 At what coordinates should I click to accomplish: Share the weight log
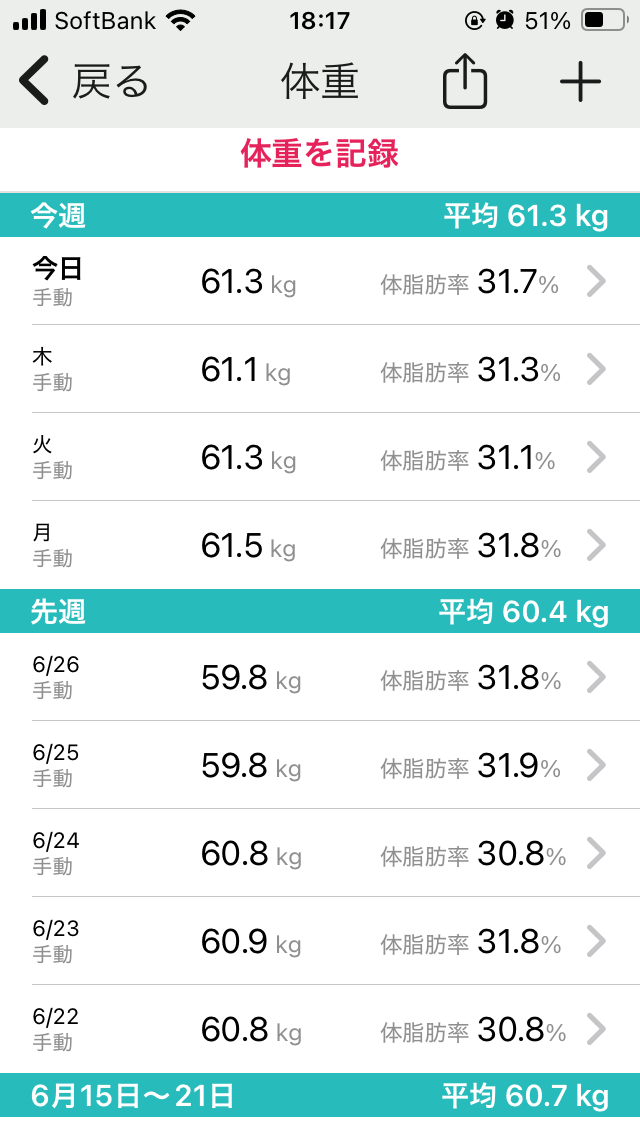pyautogui.click(x=465, y=80)
